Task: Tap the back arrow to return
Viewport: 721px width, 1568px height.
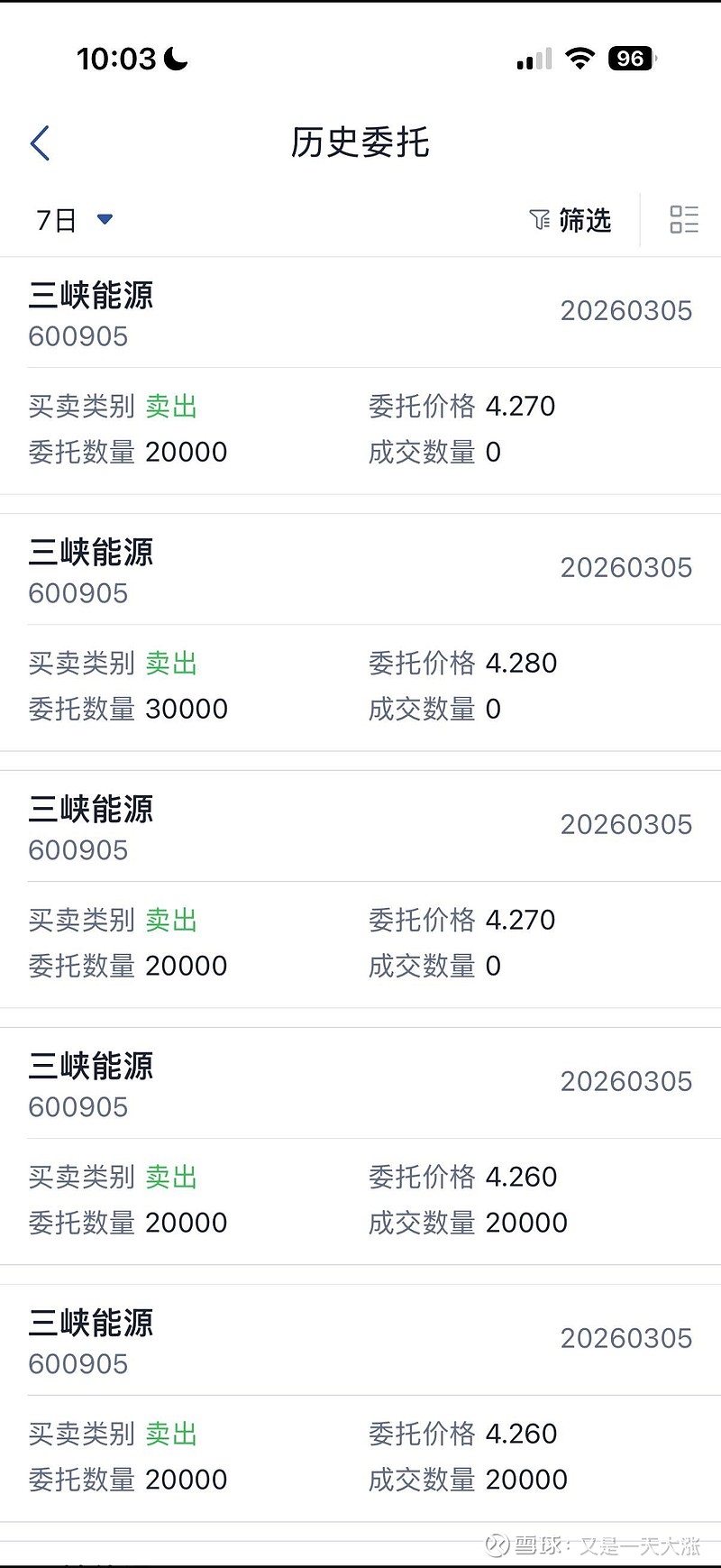Action: pyautogui.click(x=40, y=142)
